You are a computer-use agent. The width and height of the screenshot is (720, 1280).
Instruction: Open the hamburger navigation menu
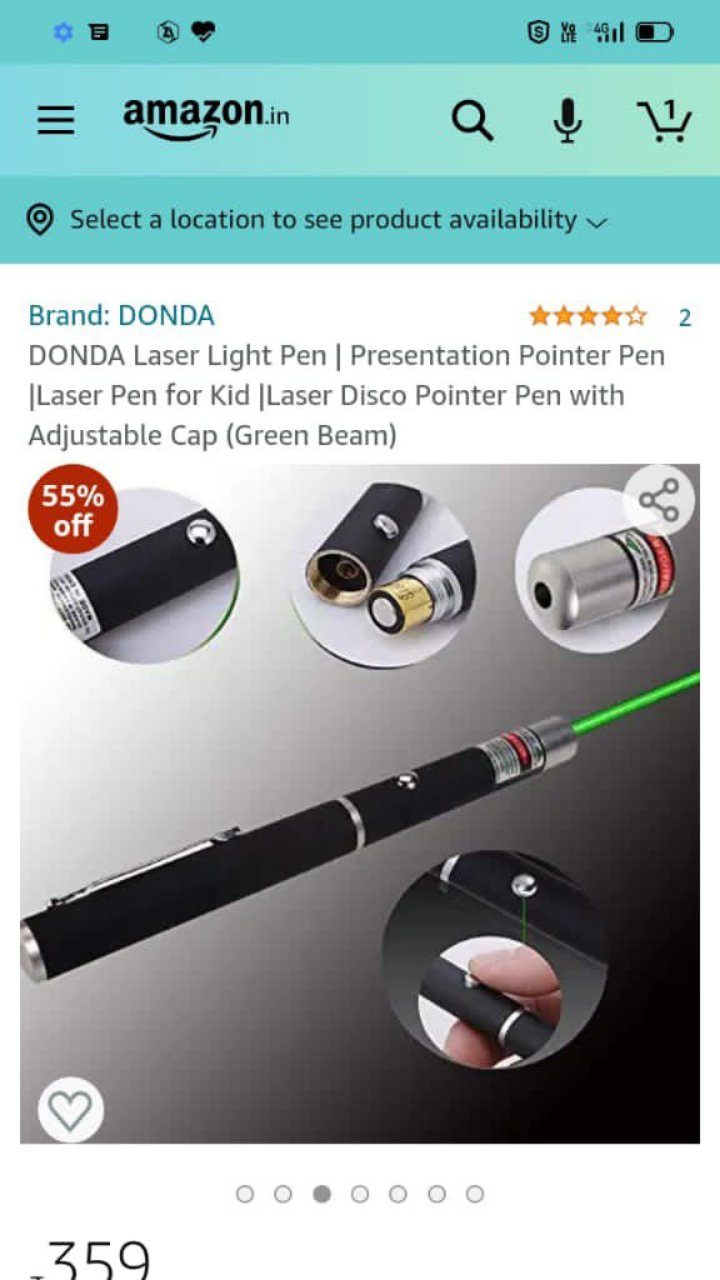pos(56,120)
